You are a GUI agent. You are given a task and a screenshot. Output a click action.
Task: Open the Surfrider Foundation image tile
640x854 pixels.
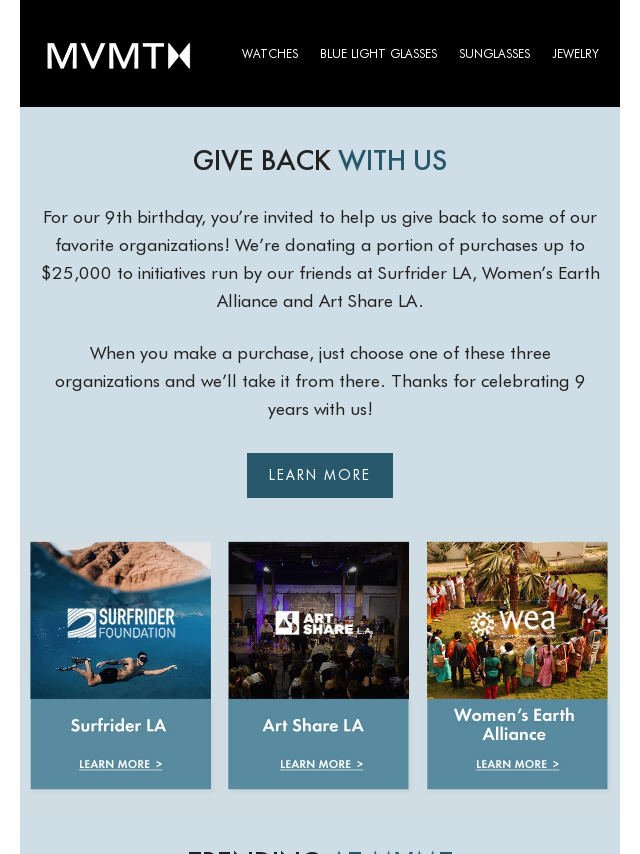pyautogui.click(x=120, y=620)
